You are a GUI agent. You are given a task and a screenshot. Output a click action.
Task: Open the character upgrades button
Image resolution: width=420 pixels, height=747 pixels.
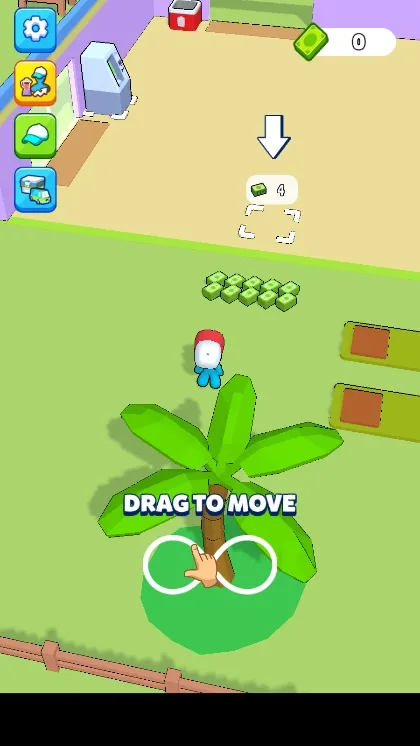pyautogui.click(x=35, y=83)
